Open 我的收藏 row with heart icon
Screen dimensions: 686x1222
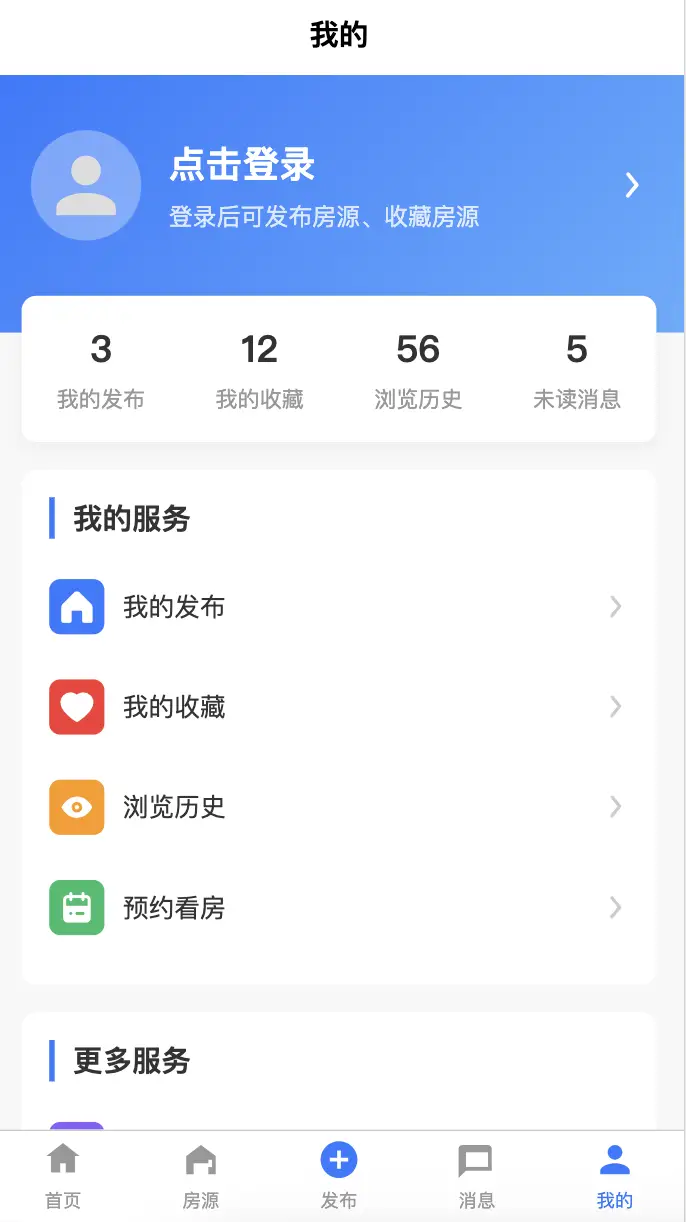point(338,707)
